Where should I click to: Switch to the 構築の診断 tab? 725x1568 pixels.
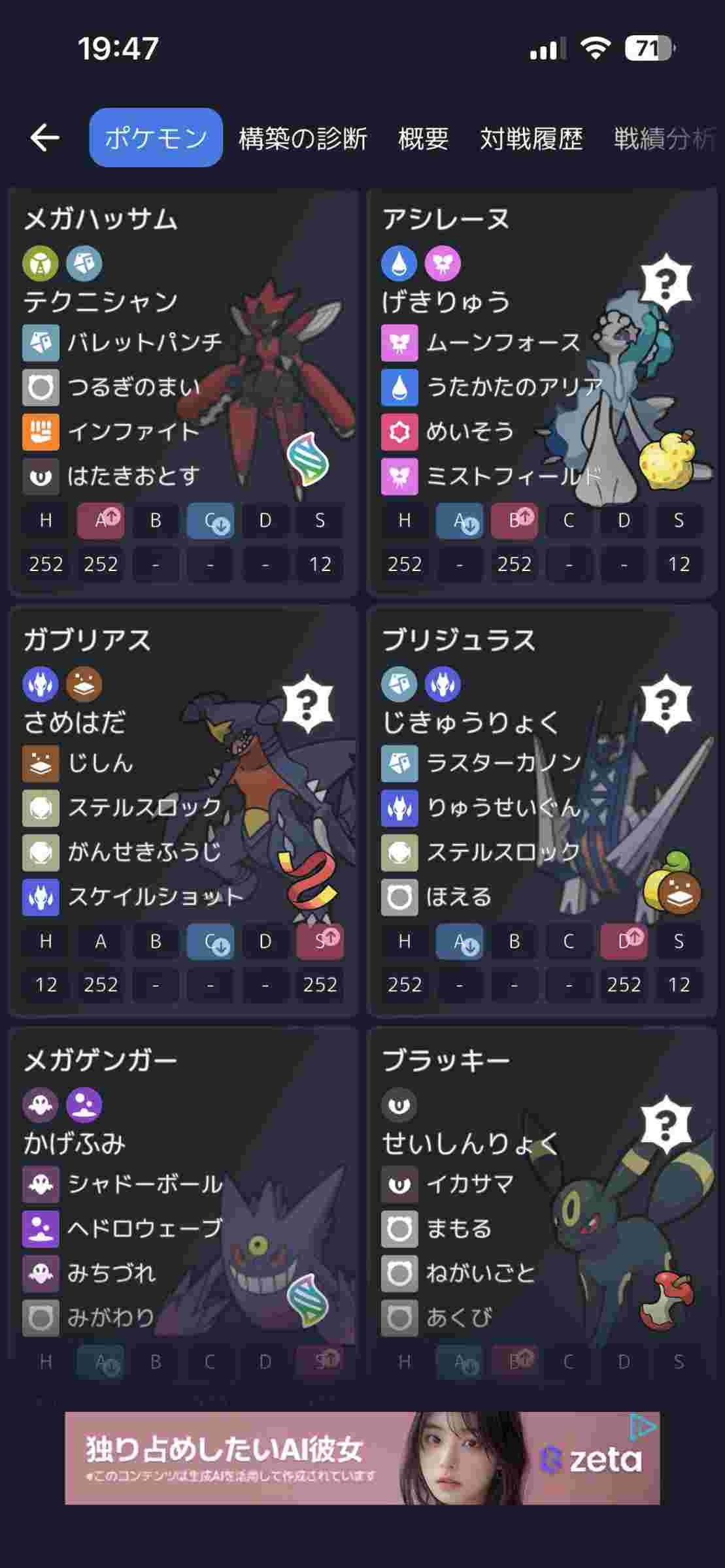pos(303,139)
